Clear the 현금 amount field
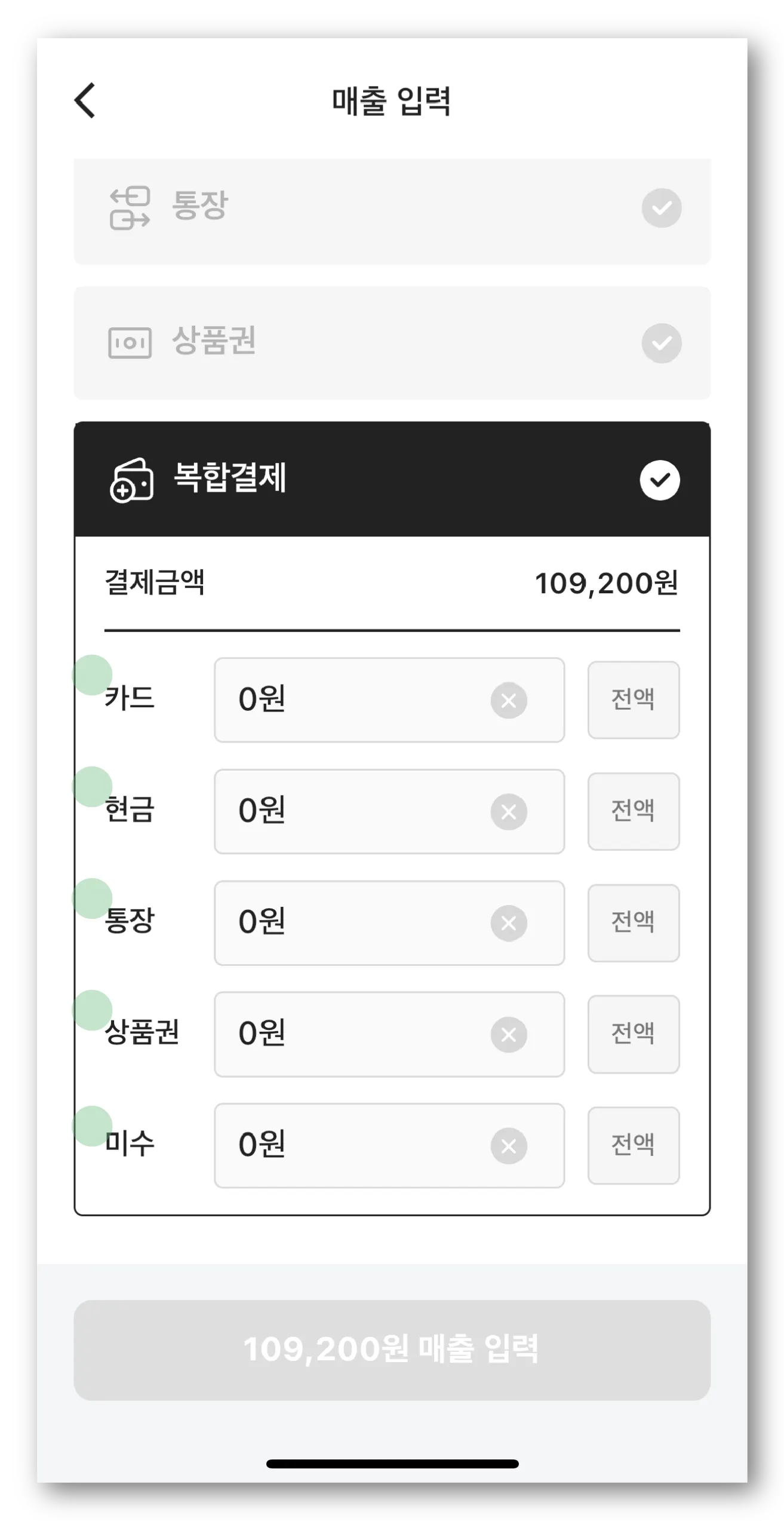784x1521 pixels. tap(509, 812)
